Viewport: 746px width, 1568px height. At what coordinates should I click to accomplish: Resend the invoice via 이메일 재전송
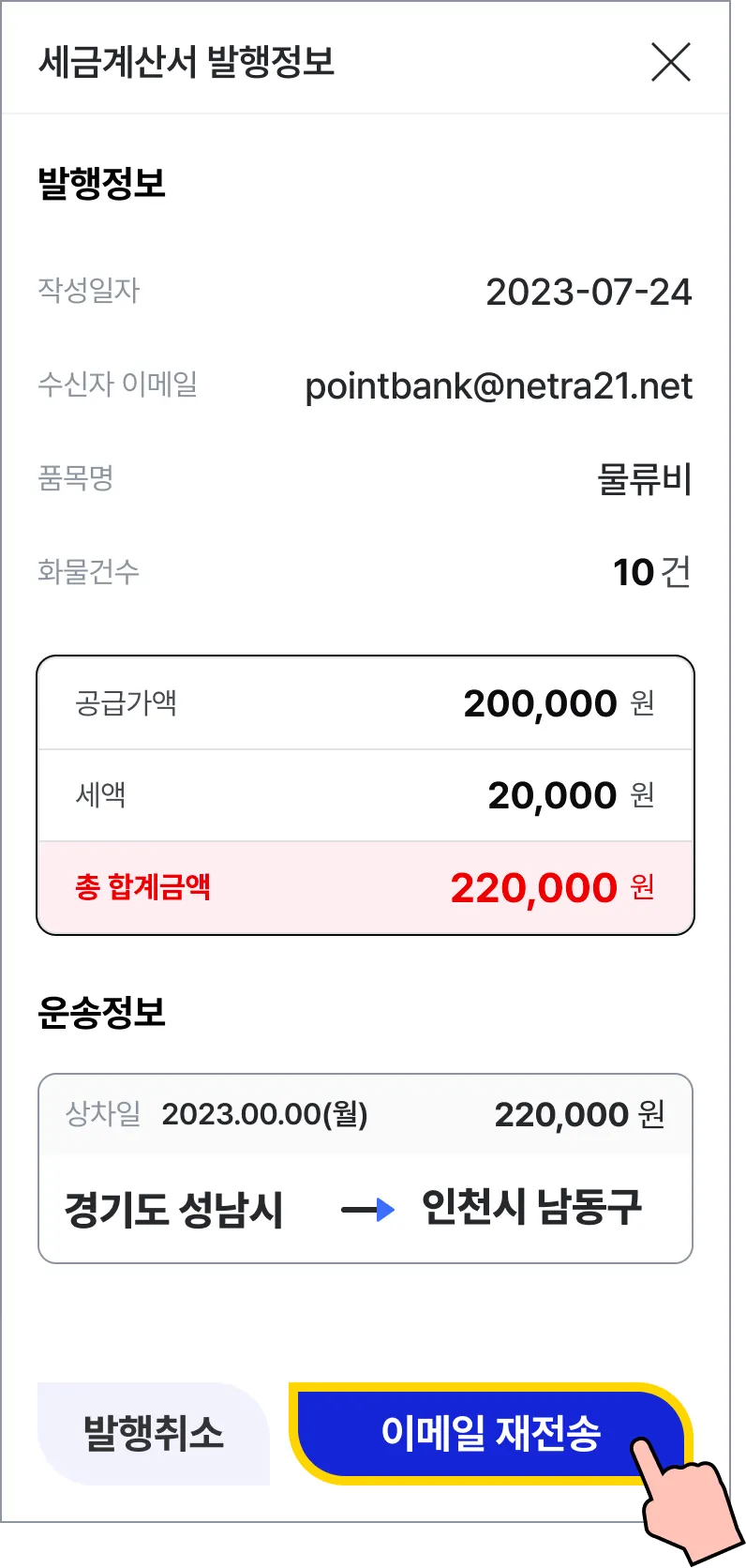(489, 1433)
